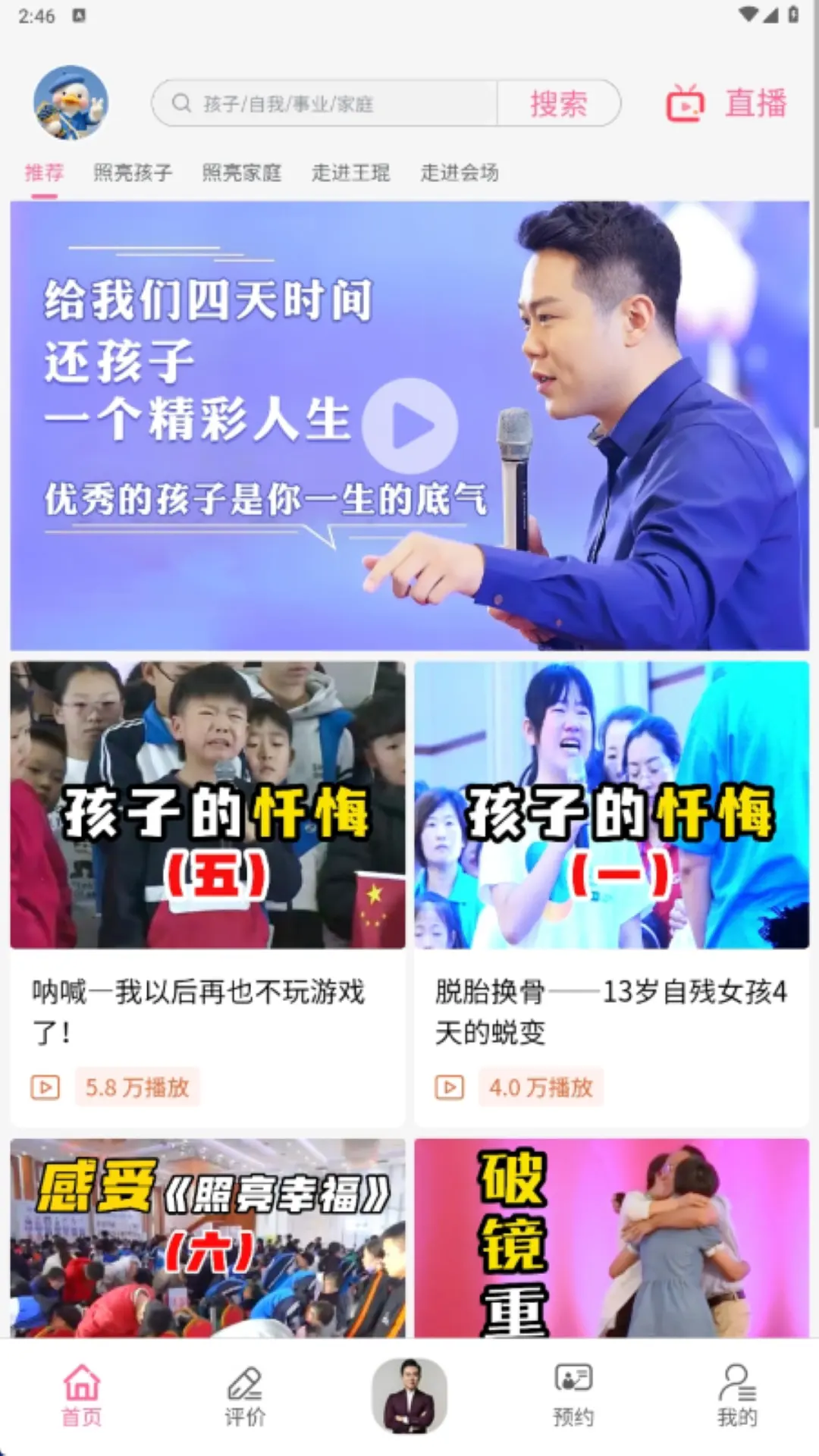Tap the center portrait button in bottom bar
Viewport: 819px width, 1456px height.
409,1396
